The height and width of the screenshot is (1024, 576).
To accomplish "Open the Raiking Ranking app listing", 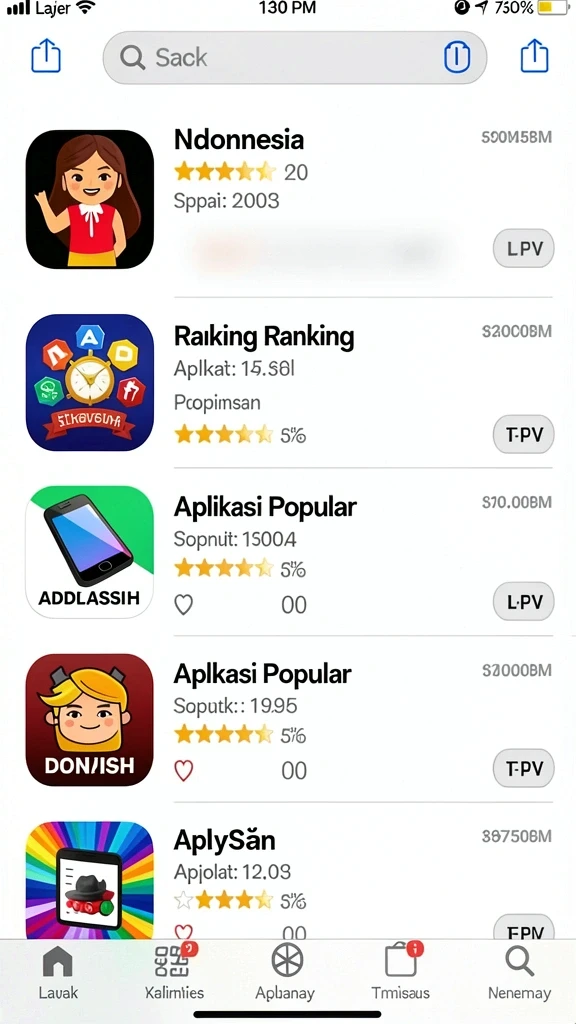I will click(x=288, y=383).
